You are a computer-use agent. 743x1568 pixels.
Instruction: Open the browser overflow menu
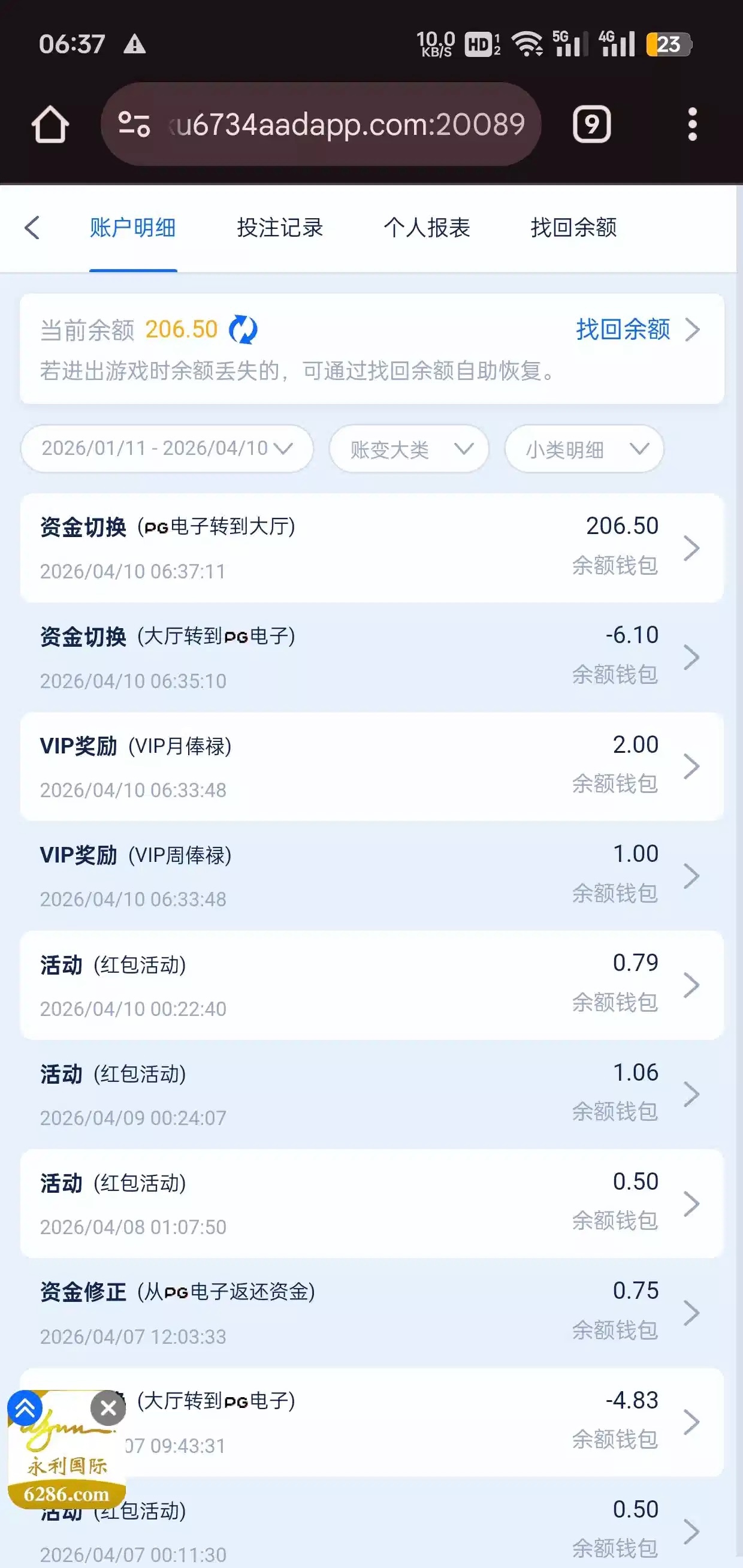[692, 124]
